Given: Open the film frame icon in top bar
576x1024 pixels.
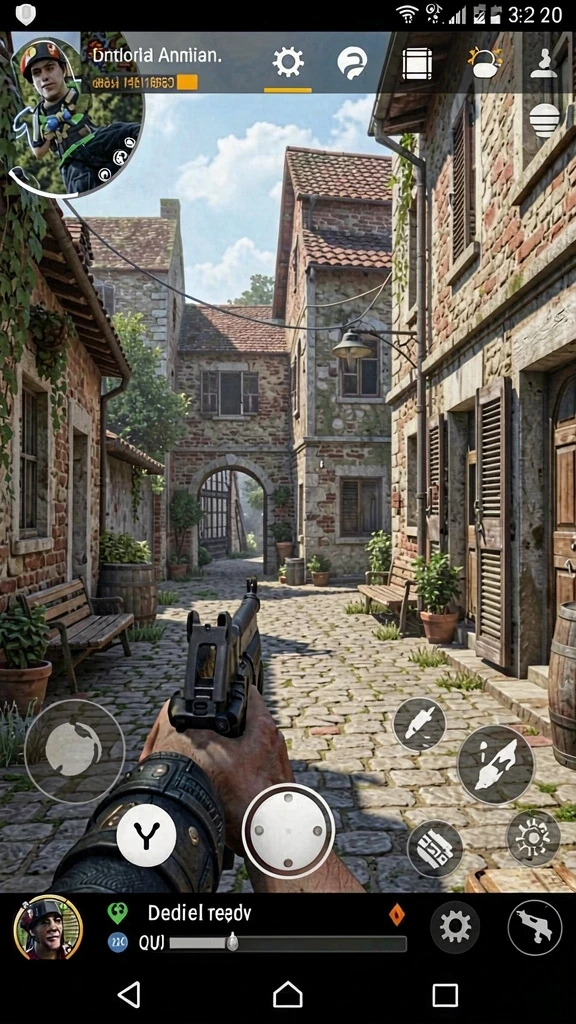Looking at the screenshot, I should click(417, 64).
